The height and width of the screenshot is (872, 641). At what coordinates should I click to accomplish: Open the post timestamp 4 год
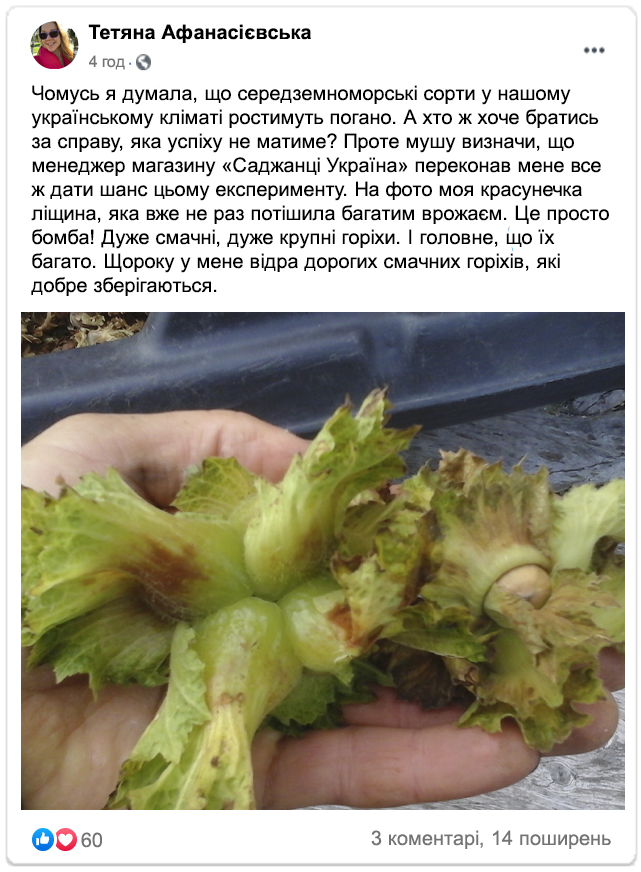tap(107, 62)
